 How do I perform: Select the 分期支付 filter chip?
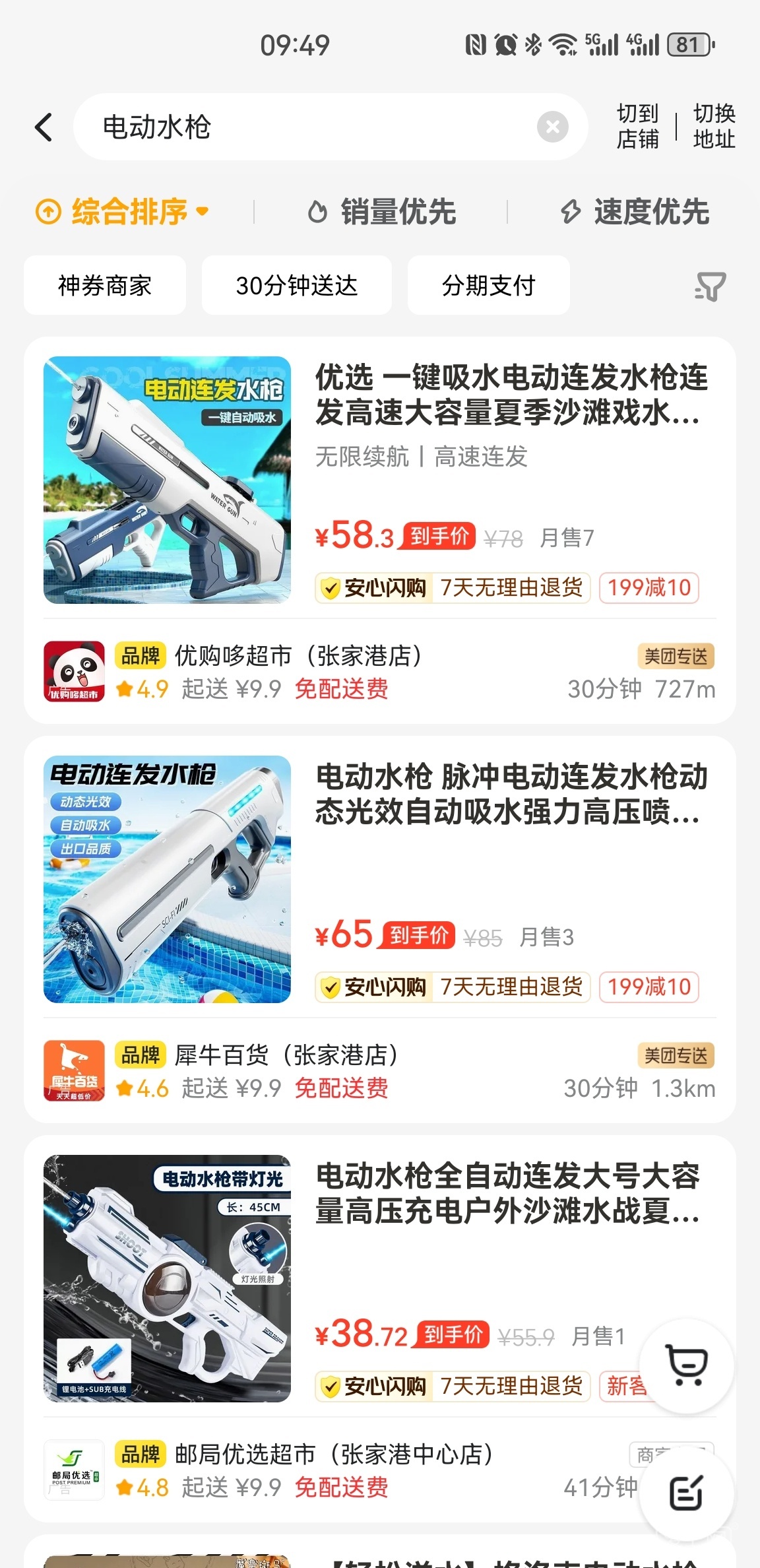488,285
